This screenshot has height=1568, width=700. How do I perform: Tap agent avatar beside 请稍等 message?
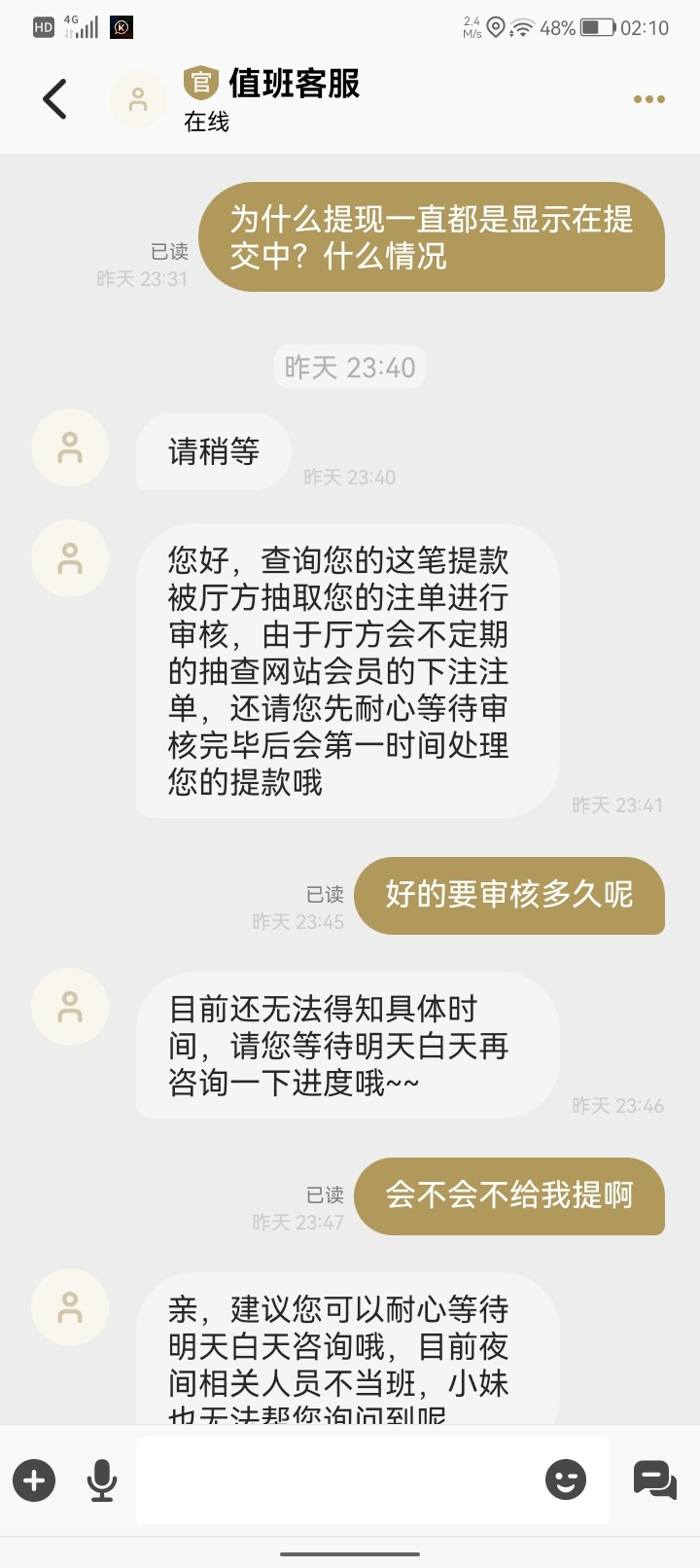[69, 447]
